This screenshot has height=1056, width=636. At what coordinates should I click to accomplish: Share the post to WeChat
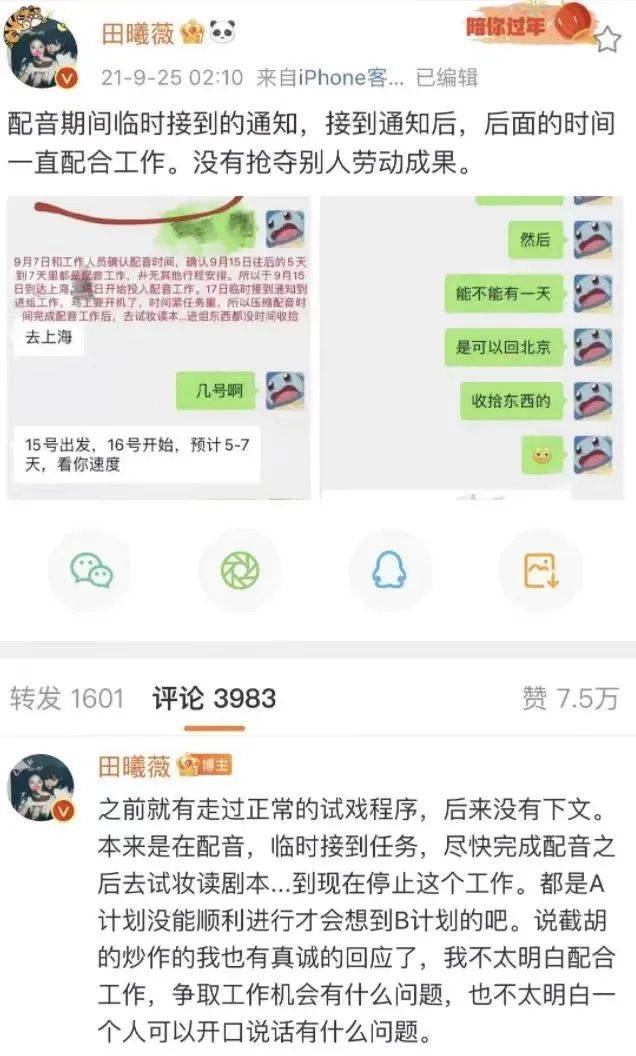coord(90,570)
